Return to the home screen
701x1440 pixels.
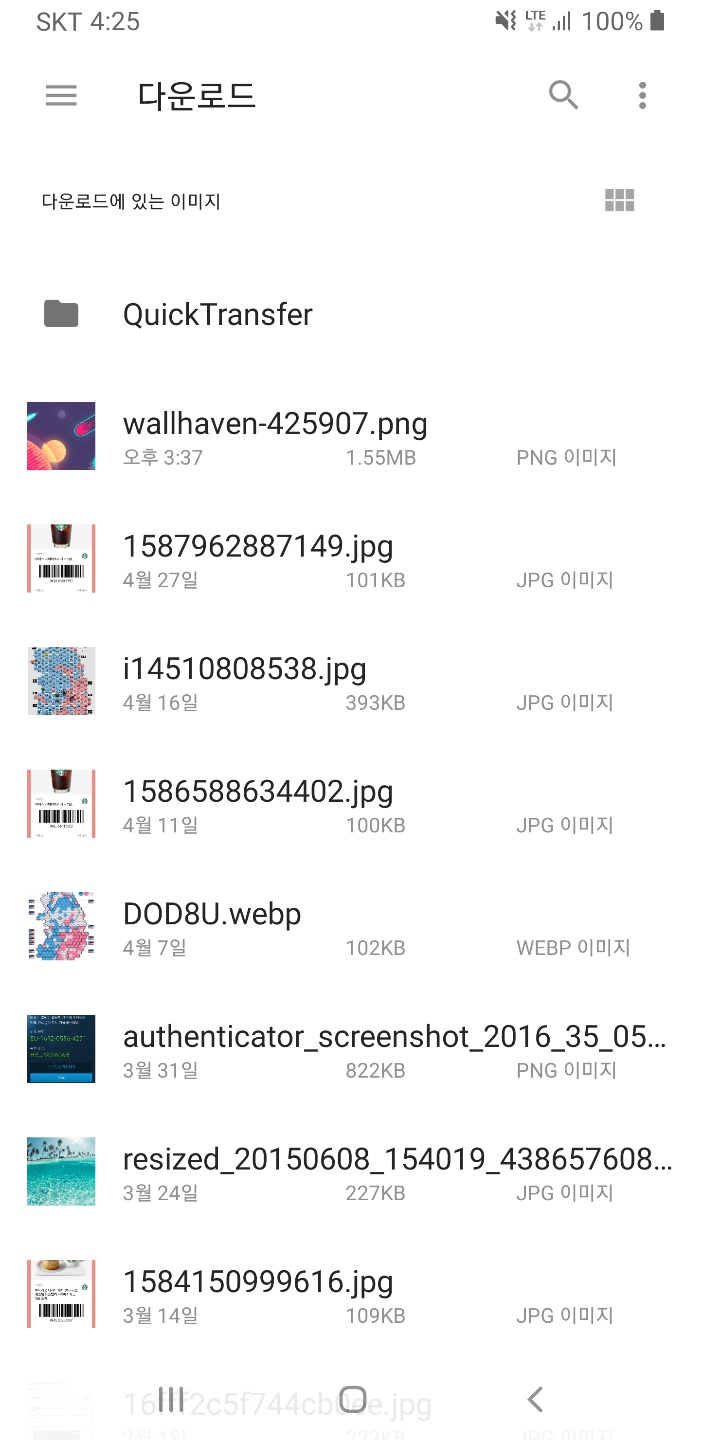coord(352,1399)
